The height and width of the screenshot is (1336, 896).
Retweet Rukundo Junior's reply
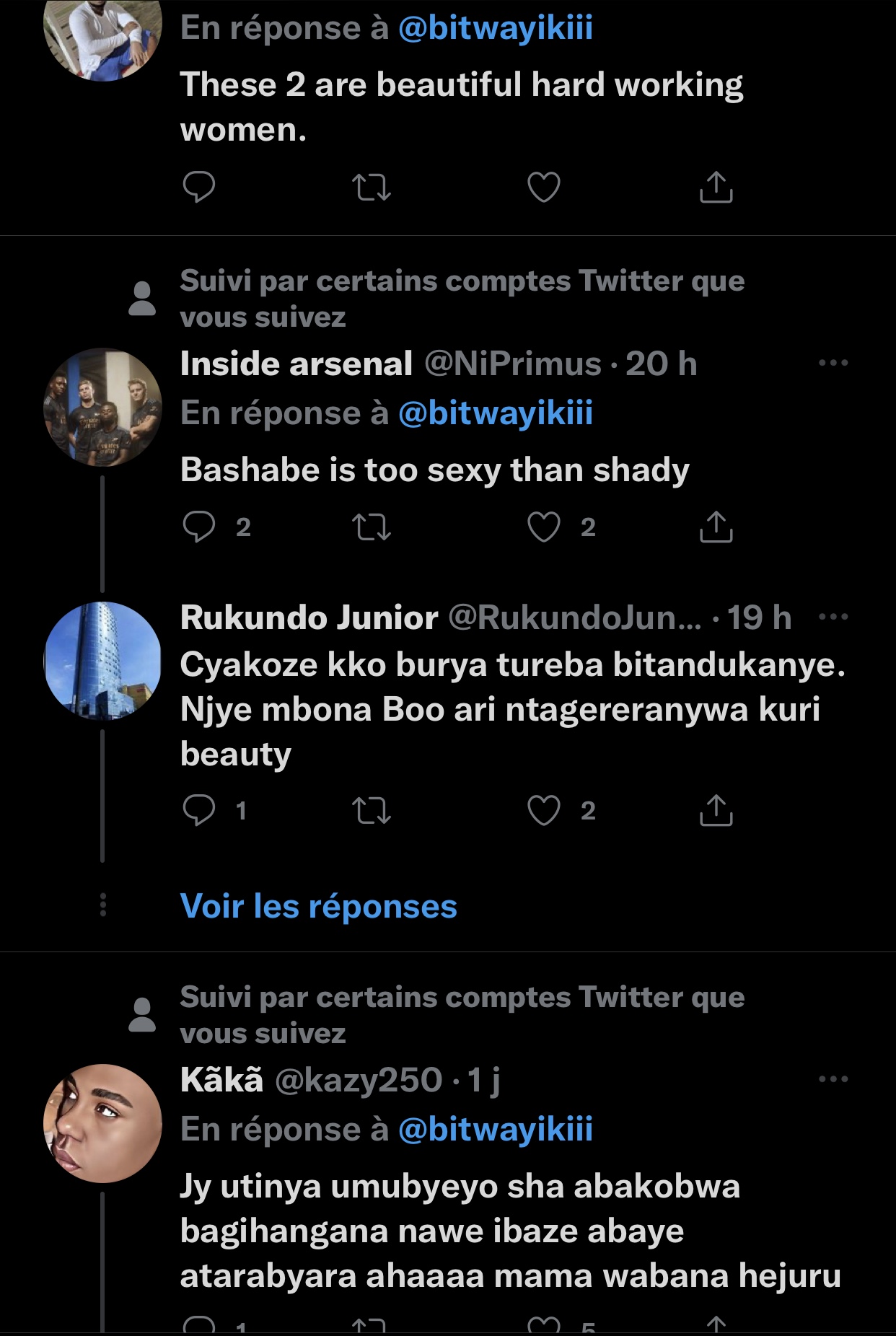(x=372, y=811)
